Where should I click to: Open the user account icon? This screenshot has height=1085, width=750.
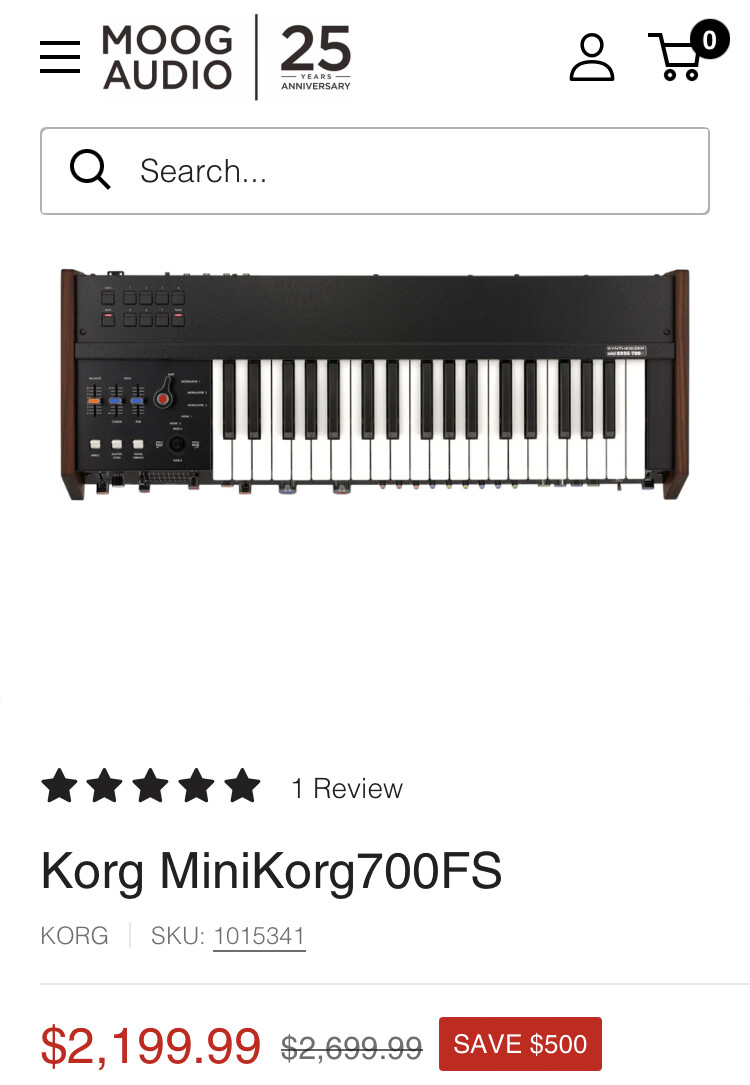pos(592,57)
